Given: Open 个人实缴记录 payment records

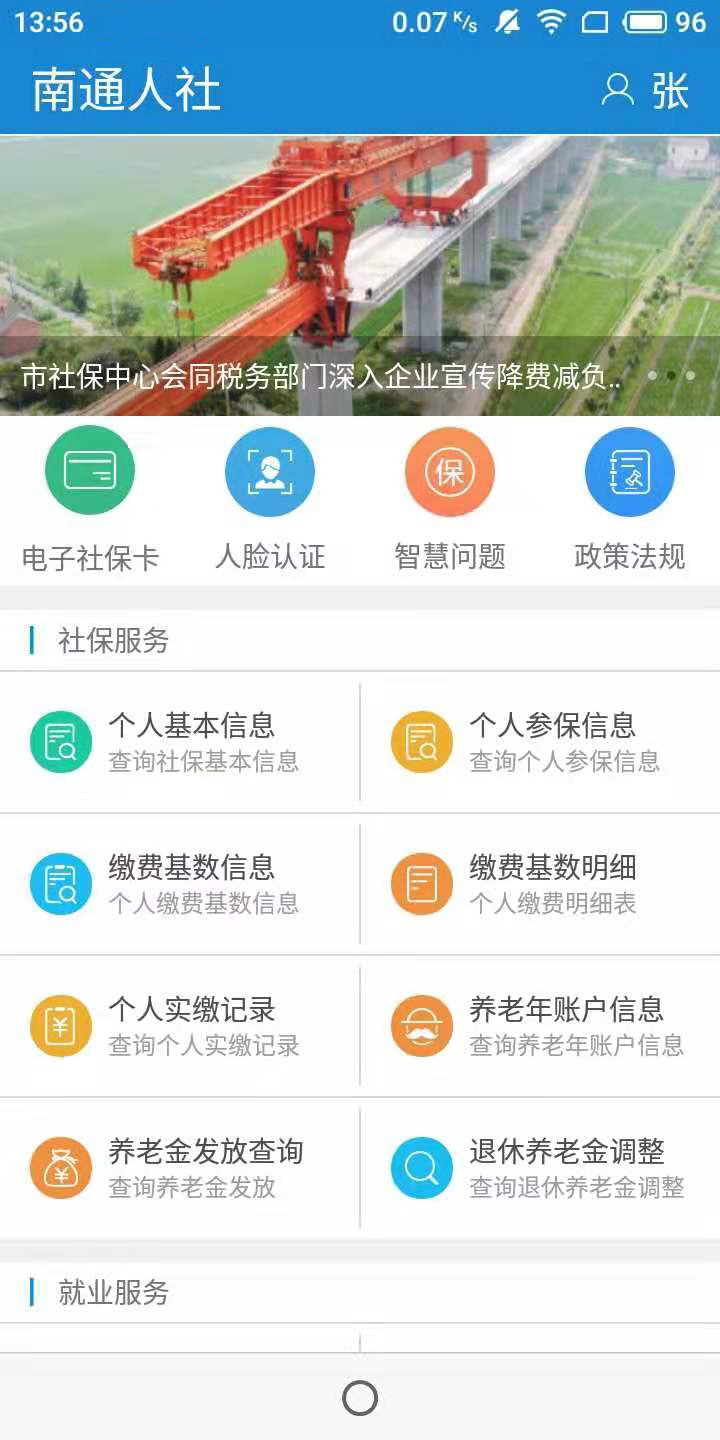Looking at the screenshot, I should pyautogui.click(x=61, y=1025).
